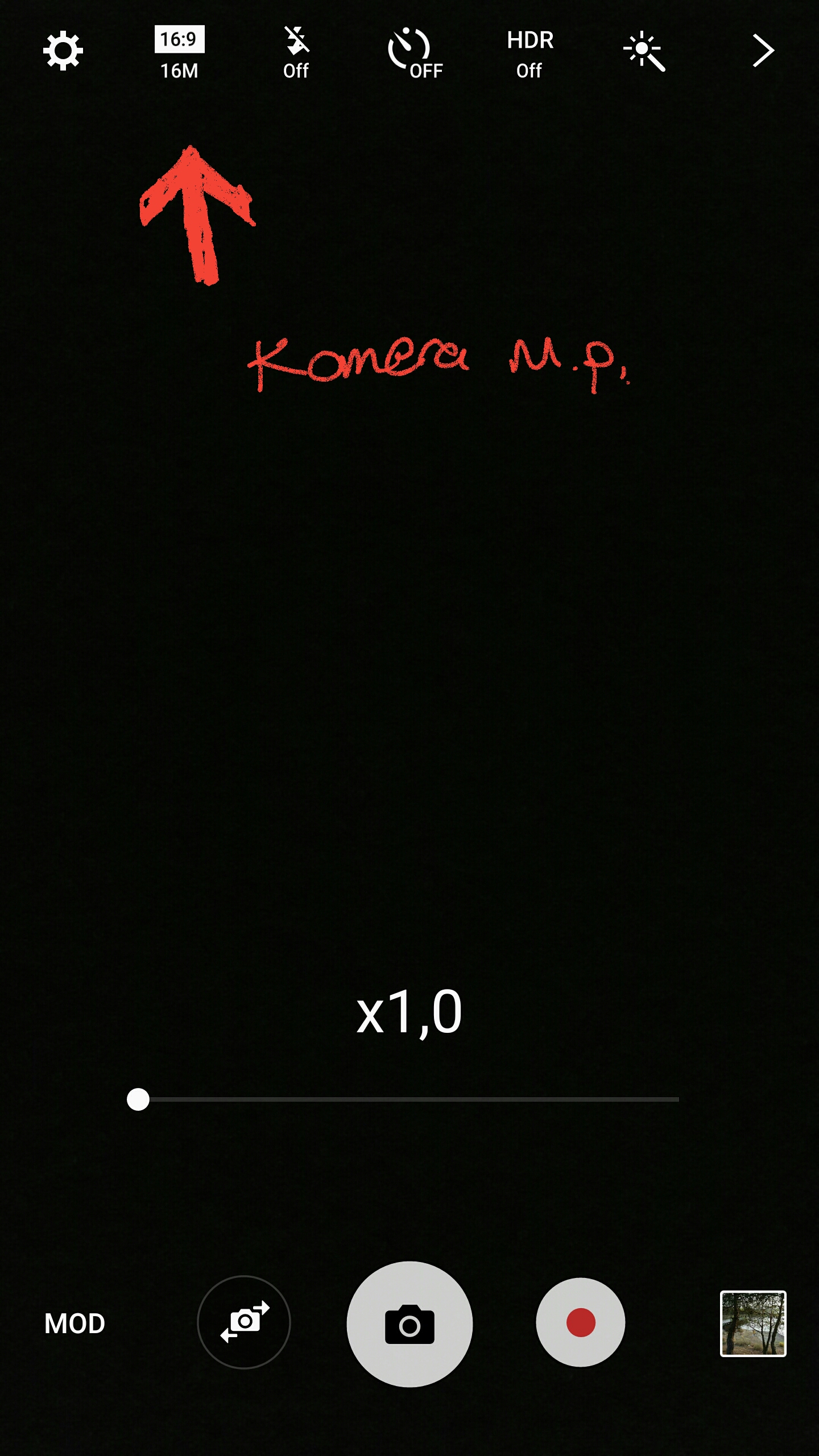Tap the zoom slider track

(409, 1099)
